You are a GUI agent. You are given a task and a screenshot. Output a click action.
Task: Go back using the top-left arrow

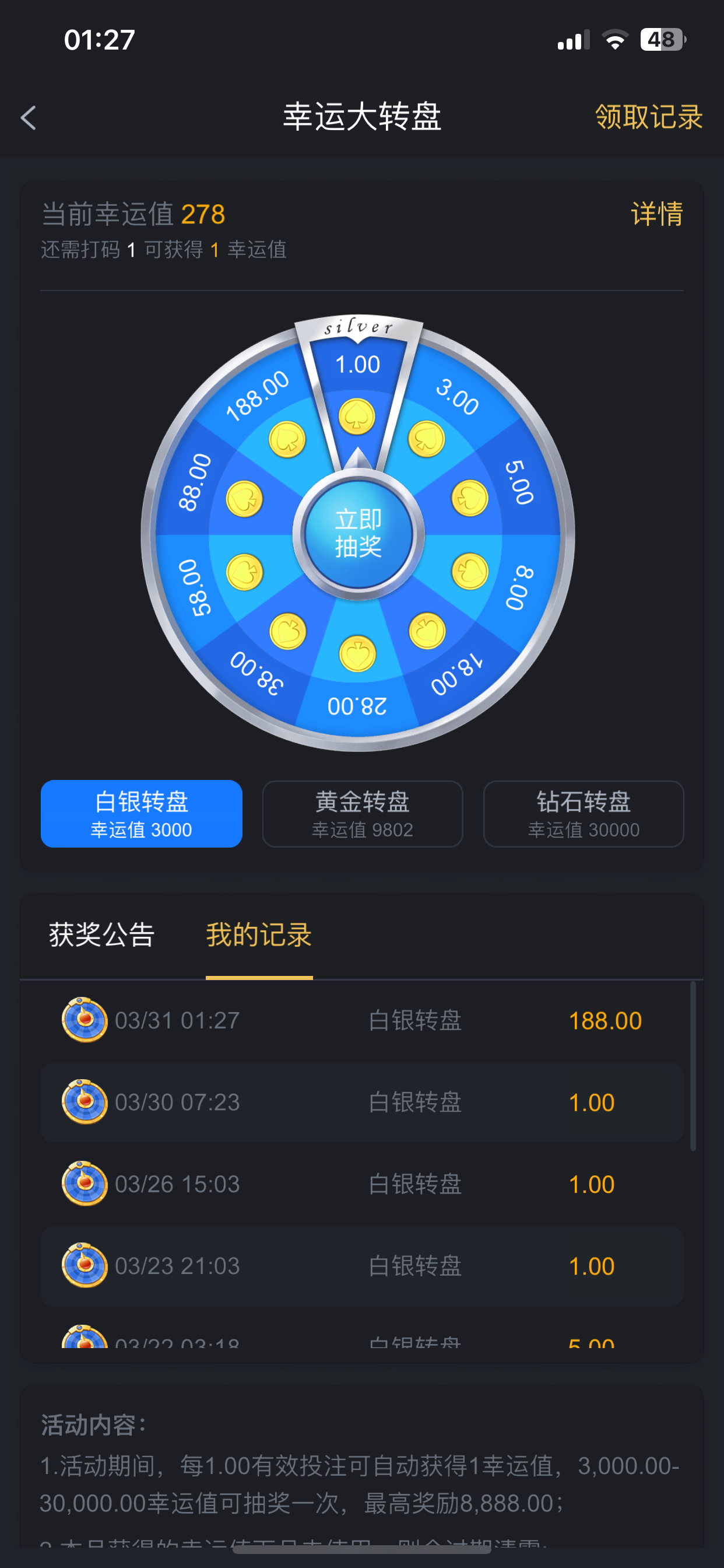point(29,117)
